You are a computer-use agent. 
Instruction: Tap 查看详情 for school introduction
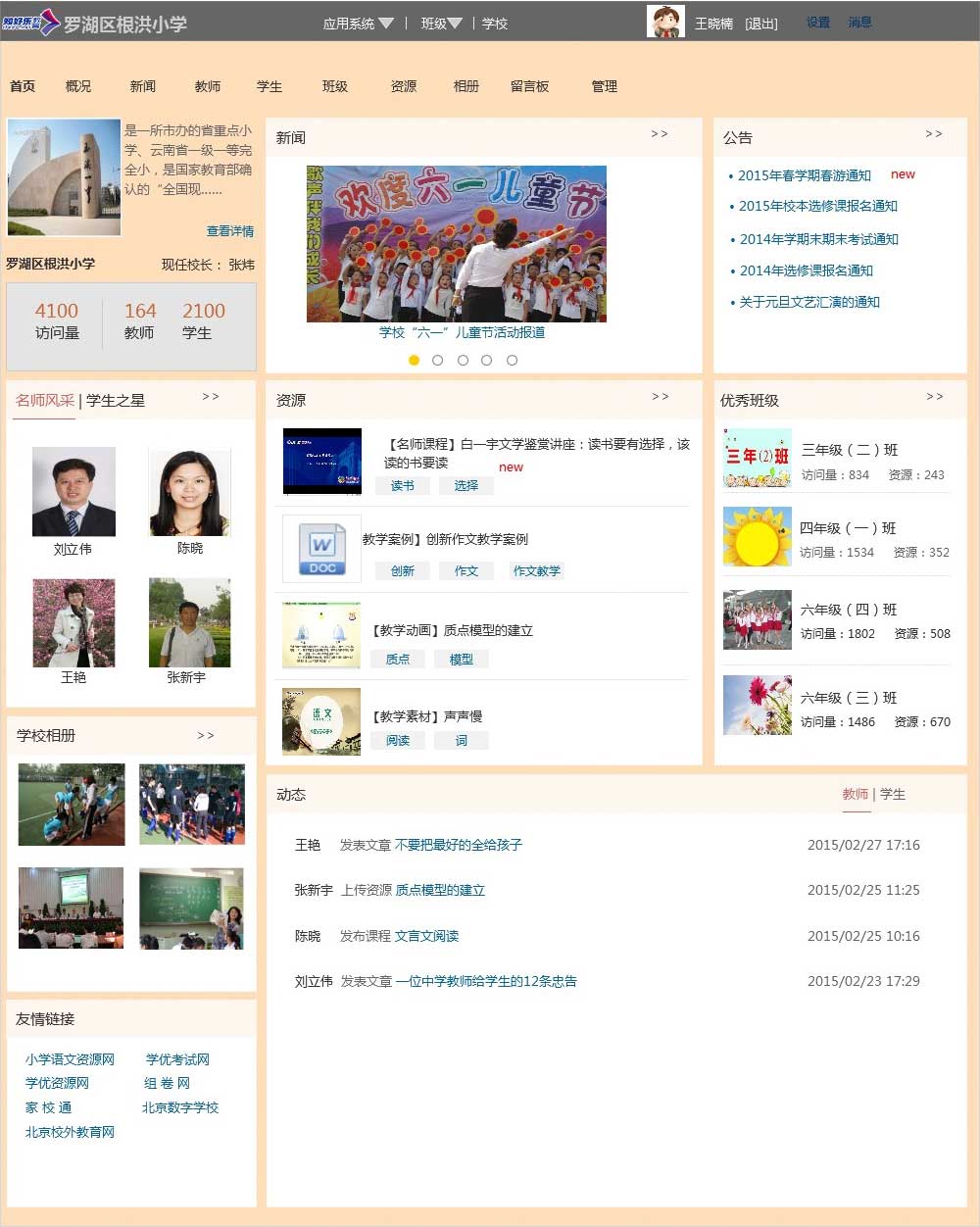point(230,231)
